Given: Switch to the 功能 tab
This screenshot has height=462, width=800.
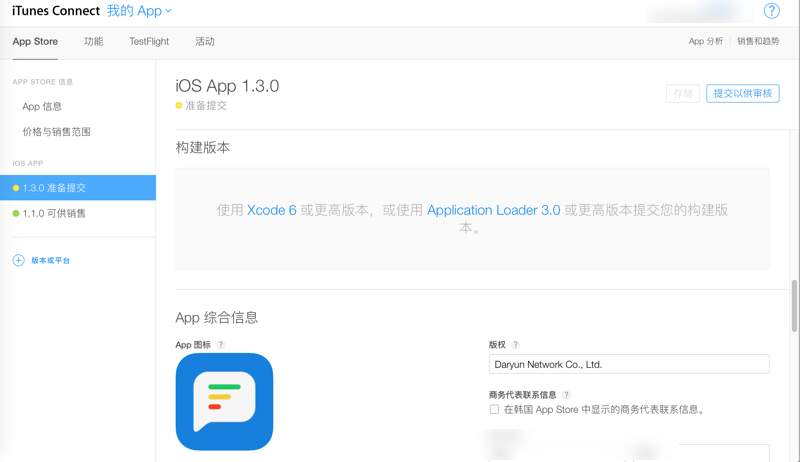Looking at the screenshot, I should point(93,42).
